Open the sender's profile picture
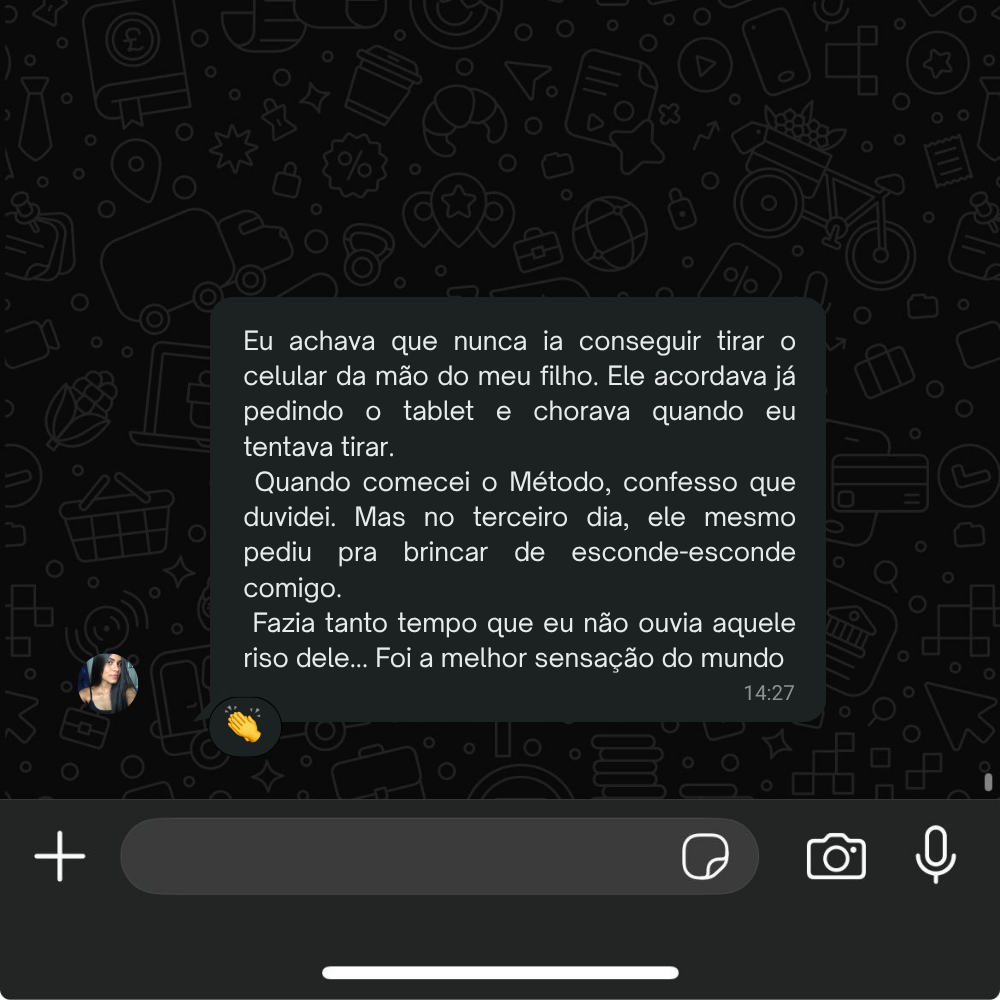This screenshot has width=1000, height=1000. [108, 683]
